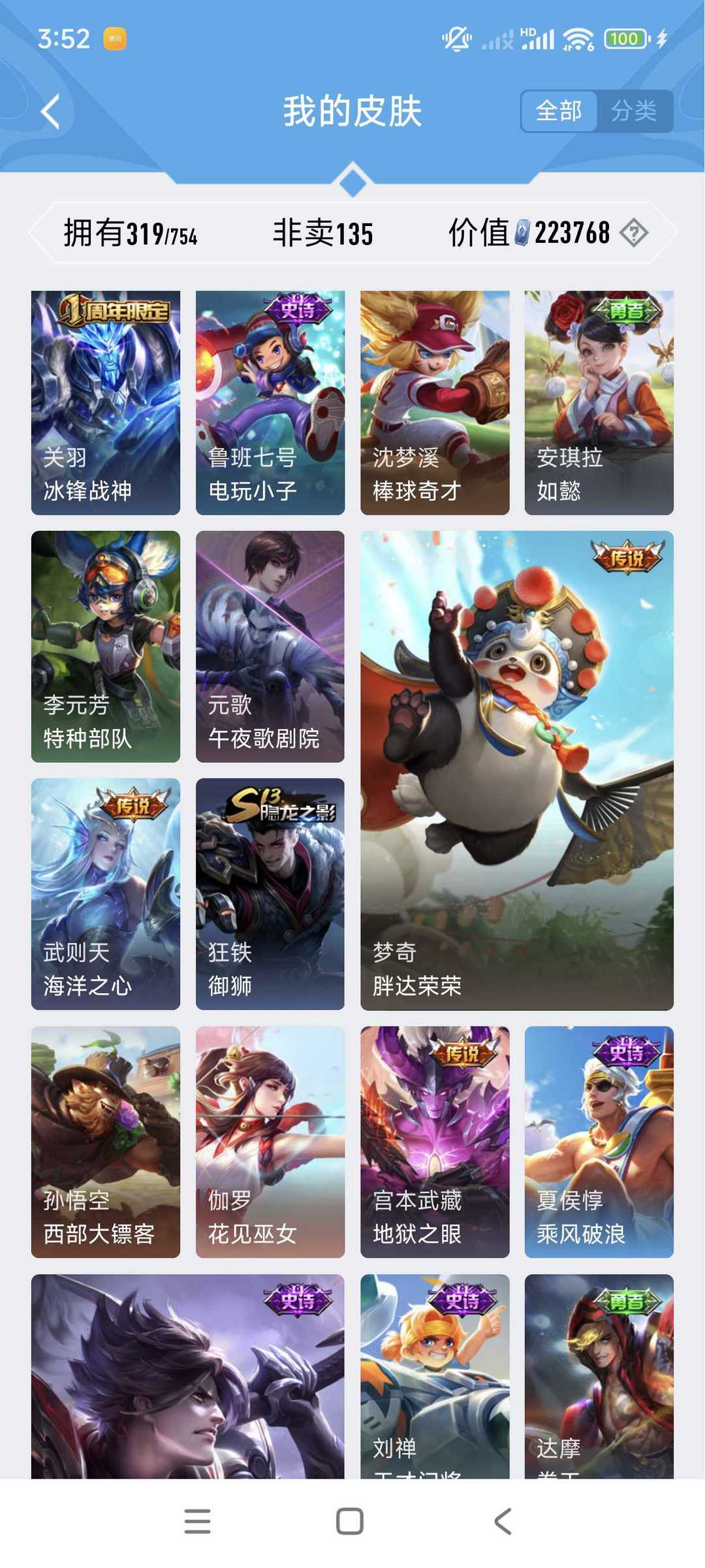Switch to the 全部 tab

(x=560, y=111)
